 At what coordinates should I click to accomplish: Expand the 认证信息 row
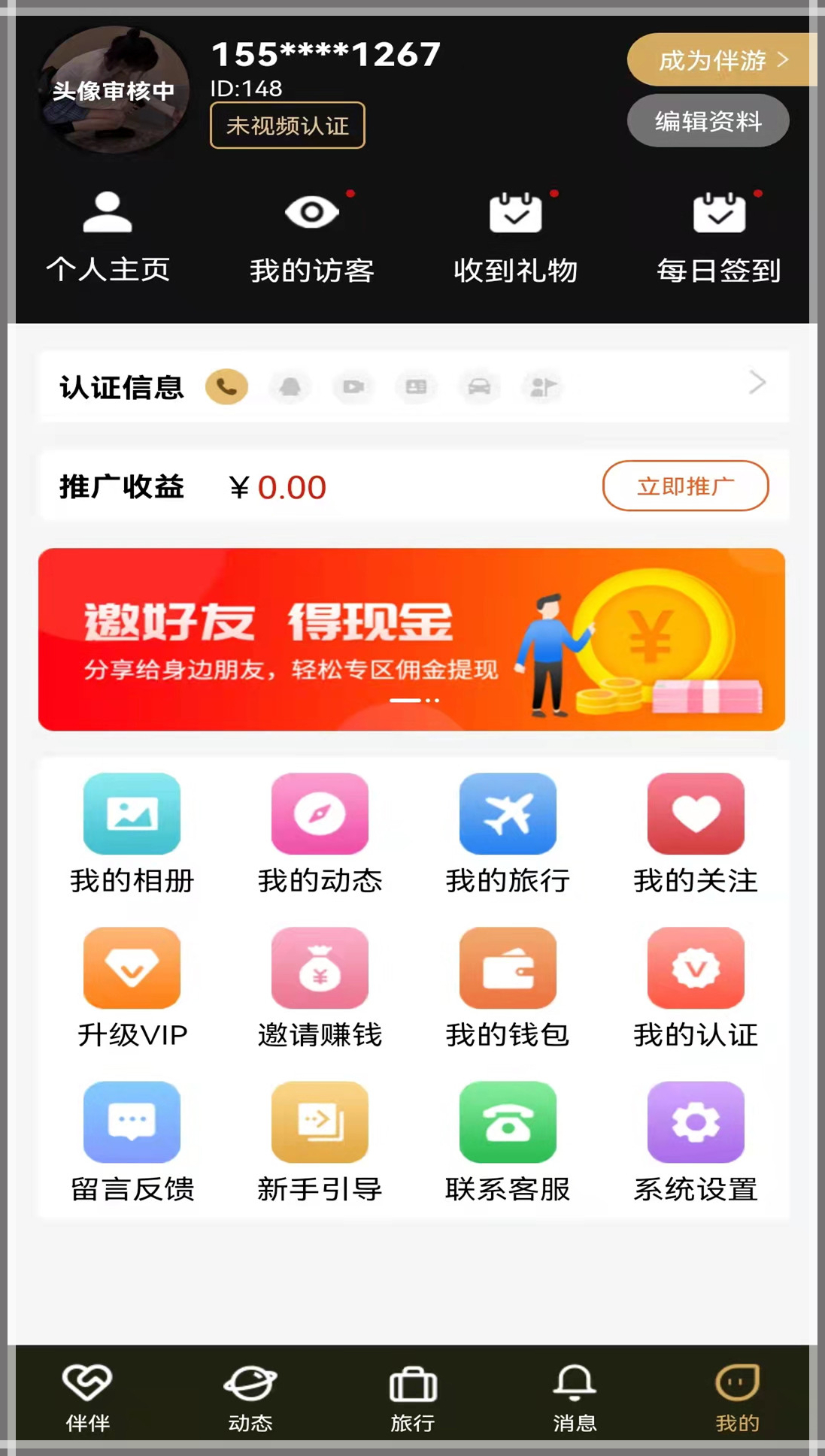click(414, 386)
